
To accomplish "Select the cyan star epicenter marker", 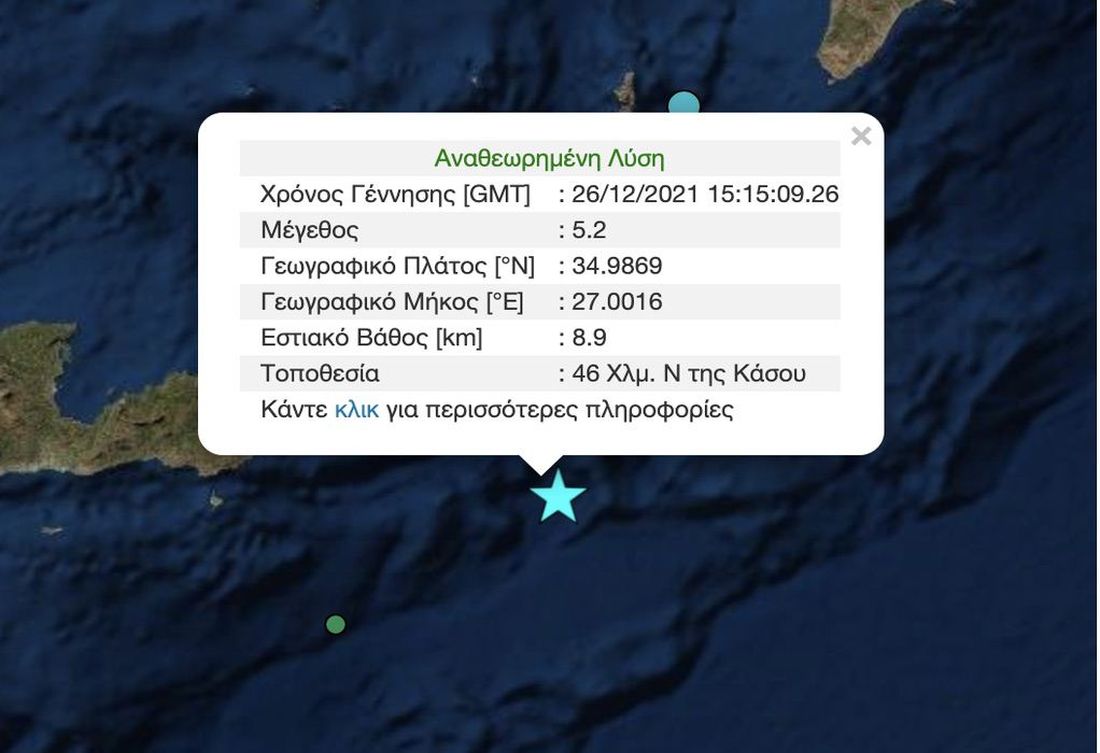I will 557,497.
